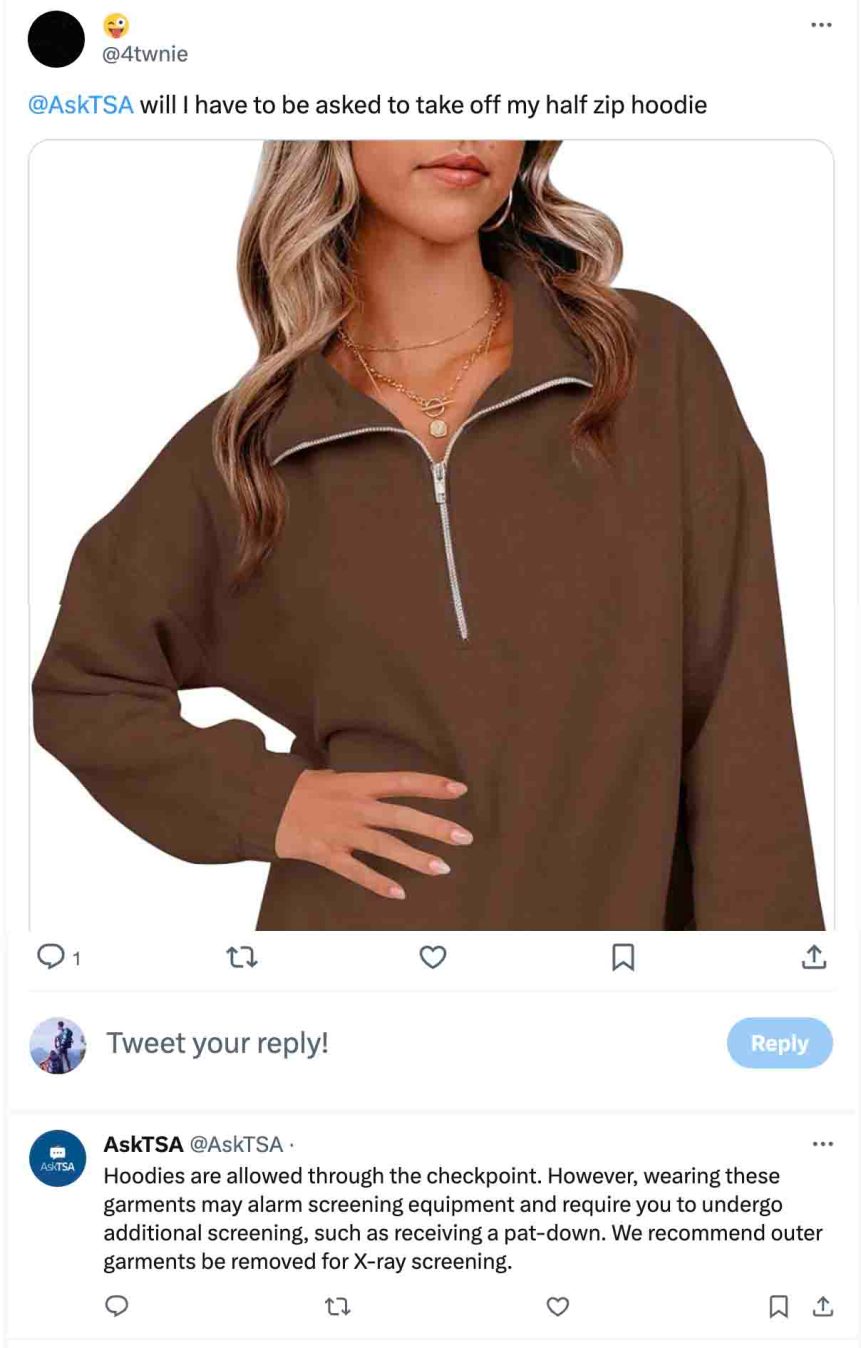Image resolution: width=861 pixels, height=1348 pixels.
Task: Retweet AskTSA's reply
Action: tap(339, 1305)
